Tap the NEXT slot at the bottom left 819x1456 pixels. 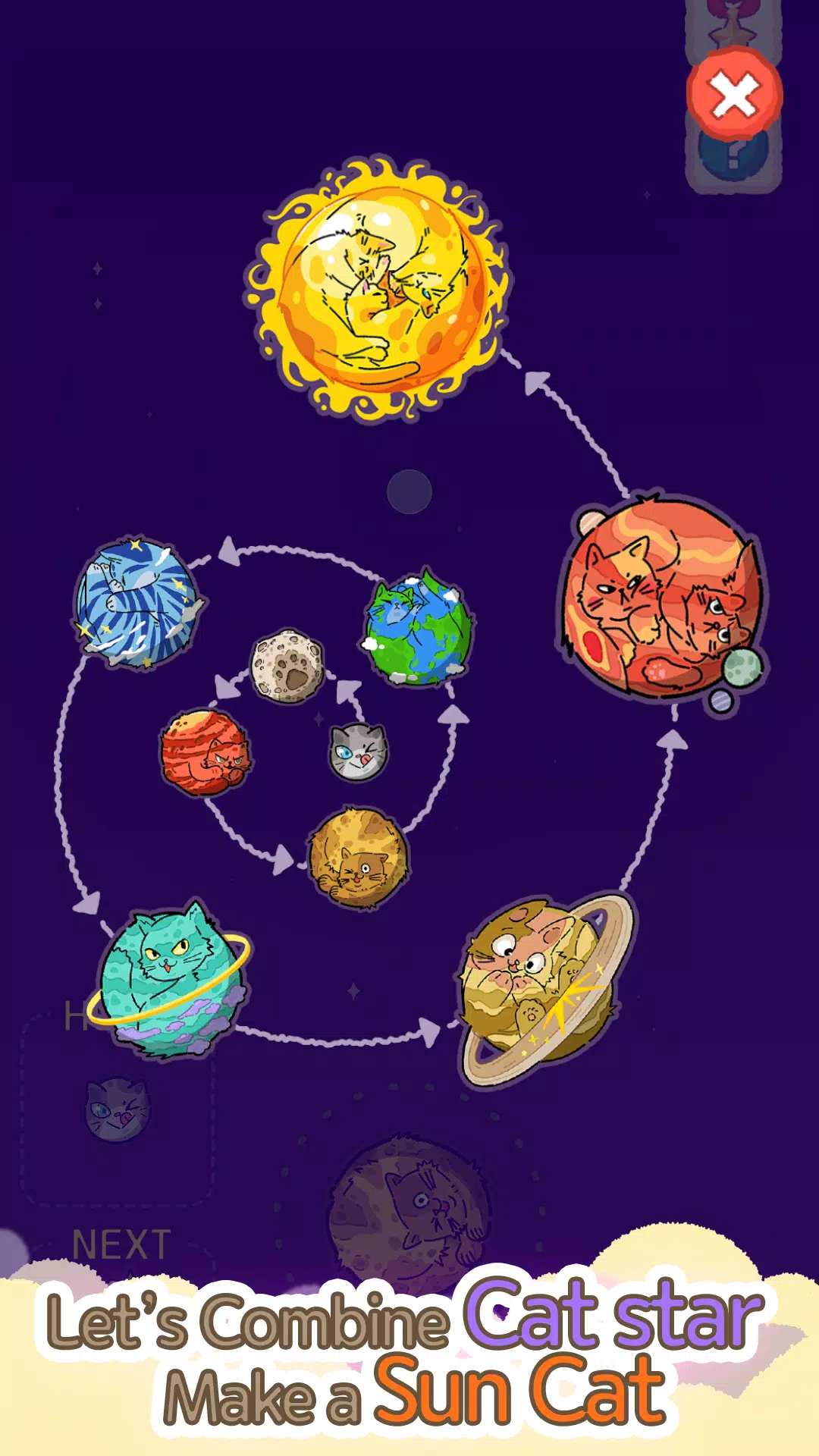[121, 1241]
